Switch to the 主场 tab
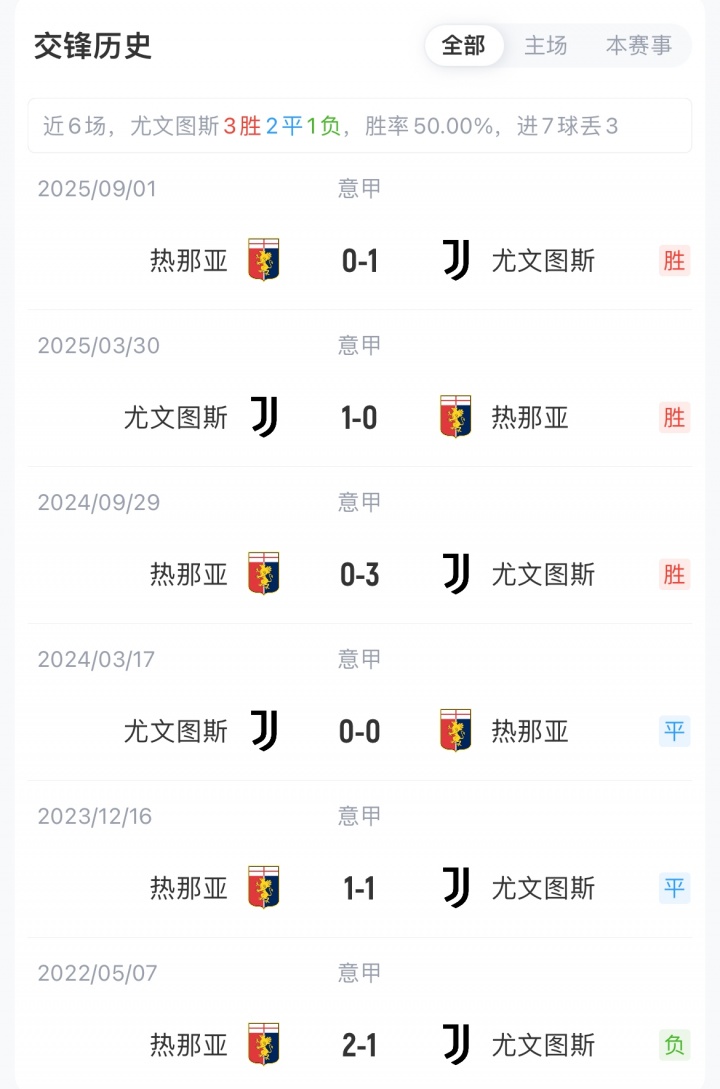The width and height of the screenshot is (720, 1089). coord(545,45)
